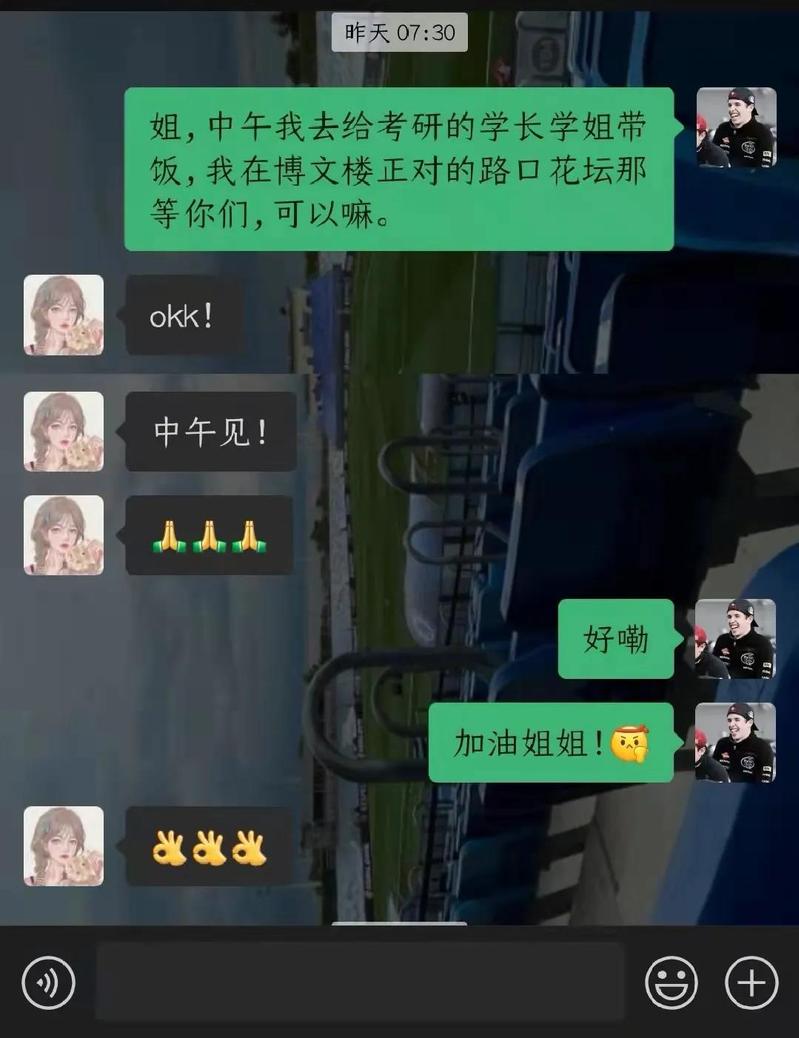Open own avatar beside '好嘞' message

click(x=735, y=639)
